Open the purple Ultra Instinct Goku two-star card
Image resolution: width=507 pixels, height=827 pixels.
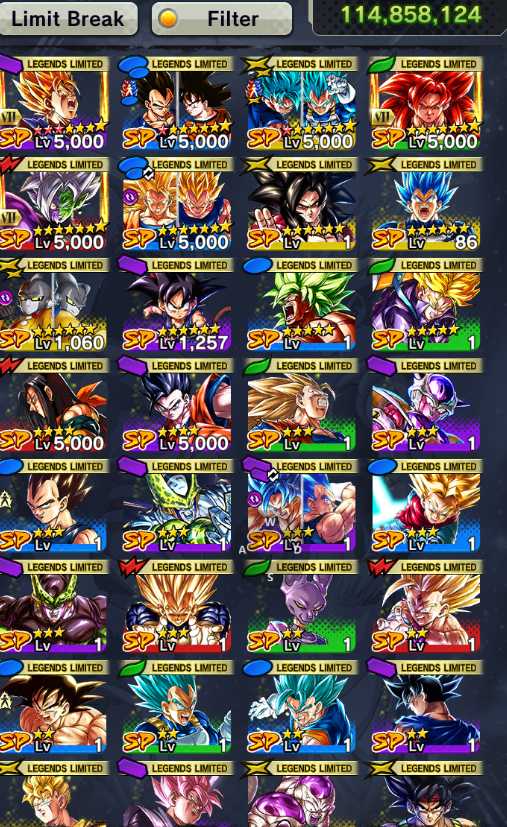point(426,707)
